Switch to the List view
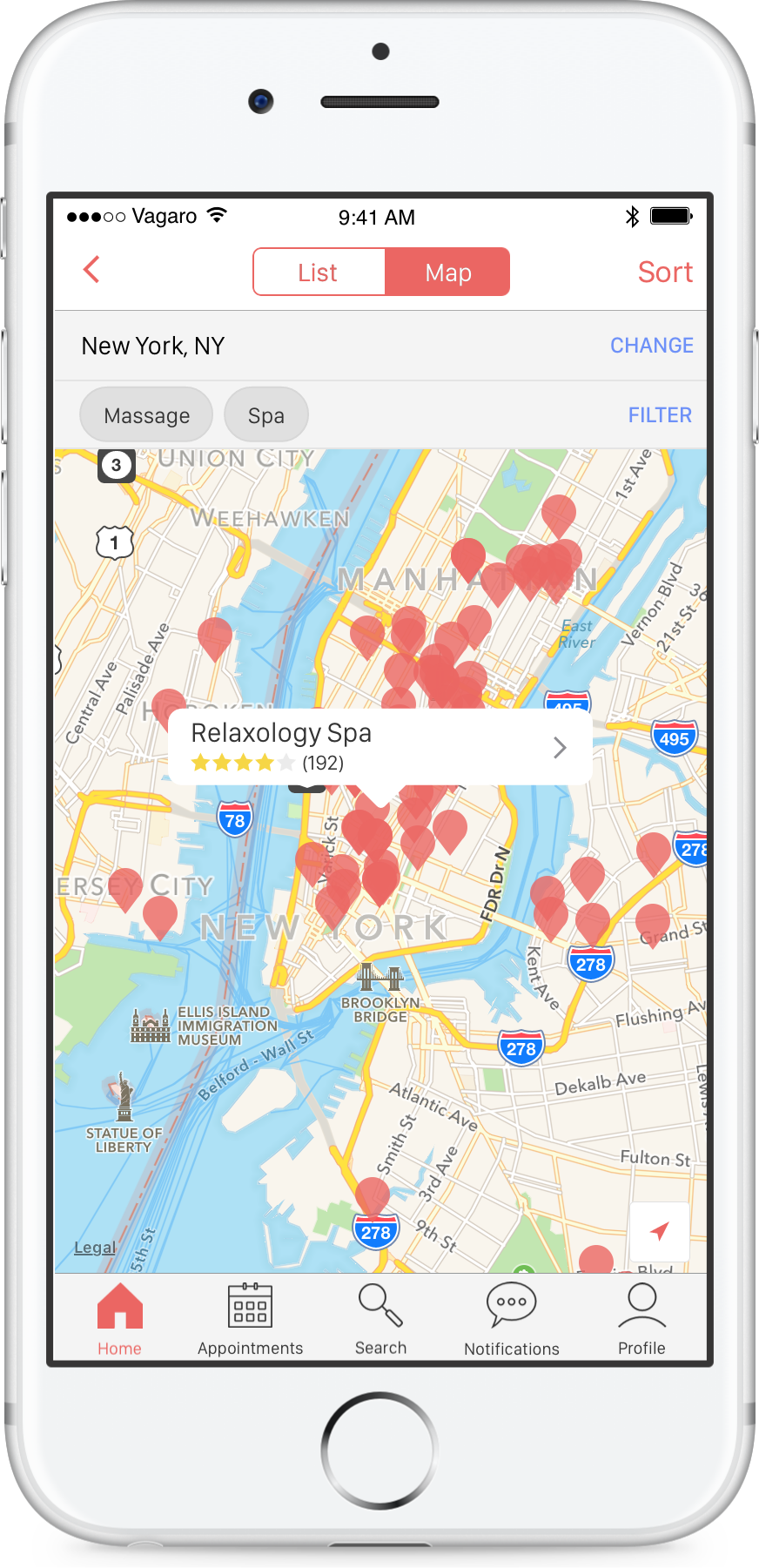Image resolution: width=759 pixels, height=1568 pixels. [318, 273]
